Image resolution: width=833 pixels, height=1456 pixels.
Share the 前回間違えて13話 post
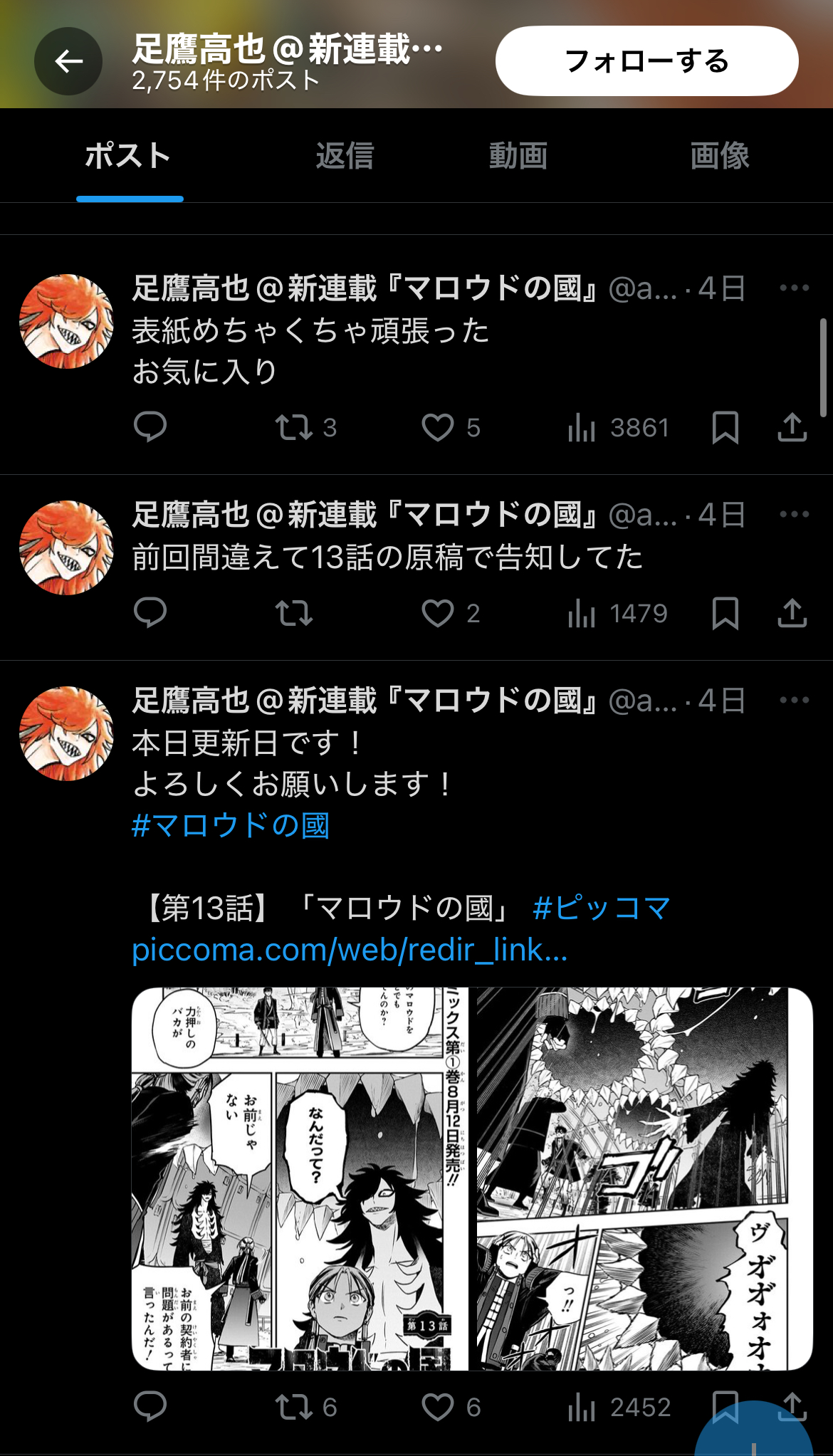click(792, 613)
